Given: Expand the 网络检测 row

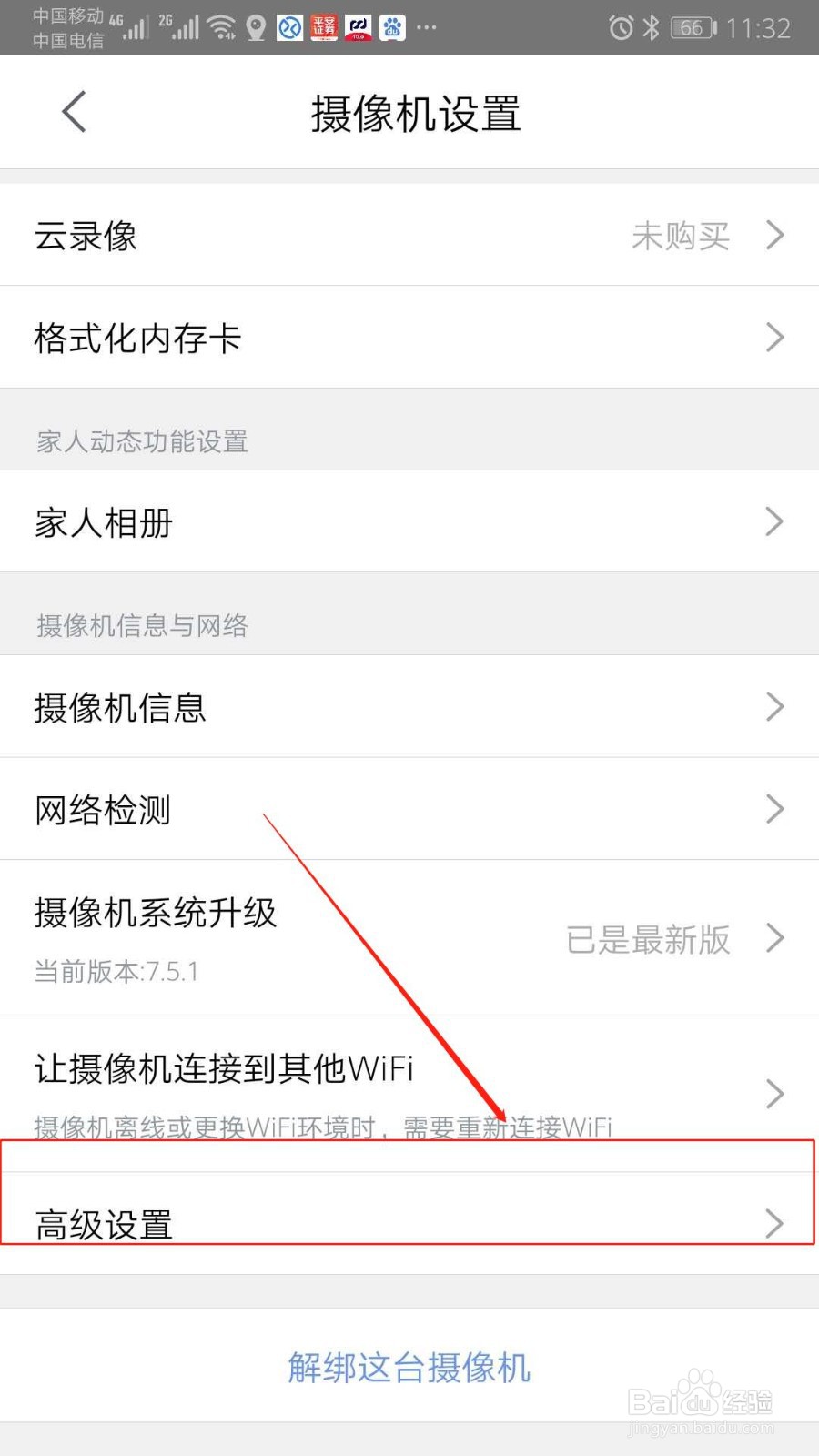Looking at the screenshot, I should pyautogui.click(x=774, y=808).
